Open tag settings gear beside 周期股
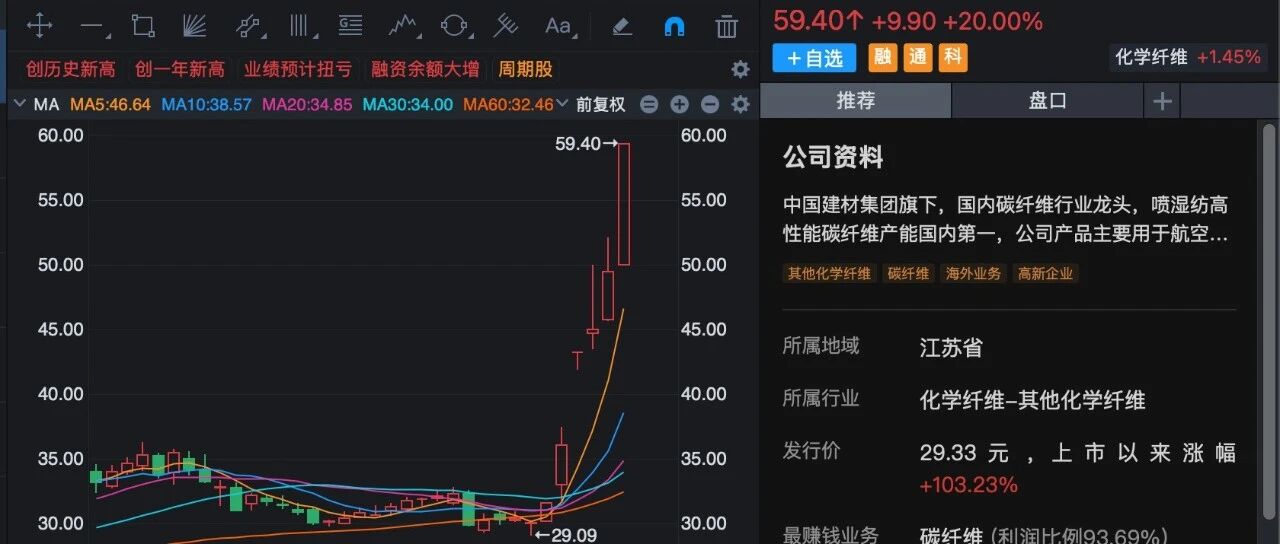This screenshot has height=544, width=1280. [x=740, y=69]
